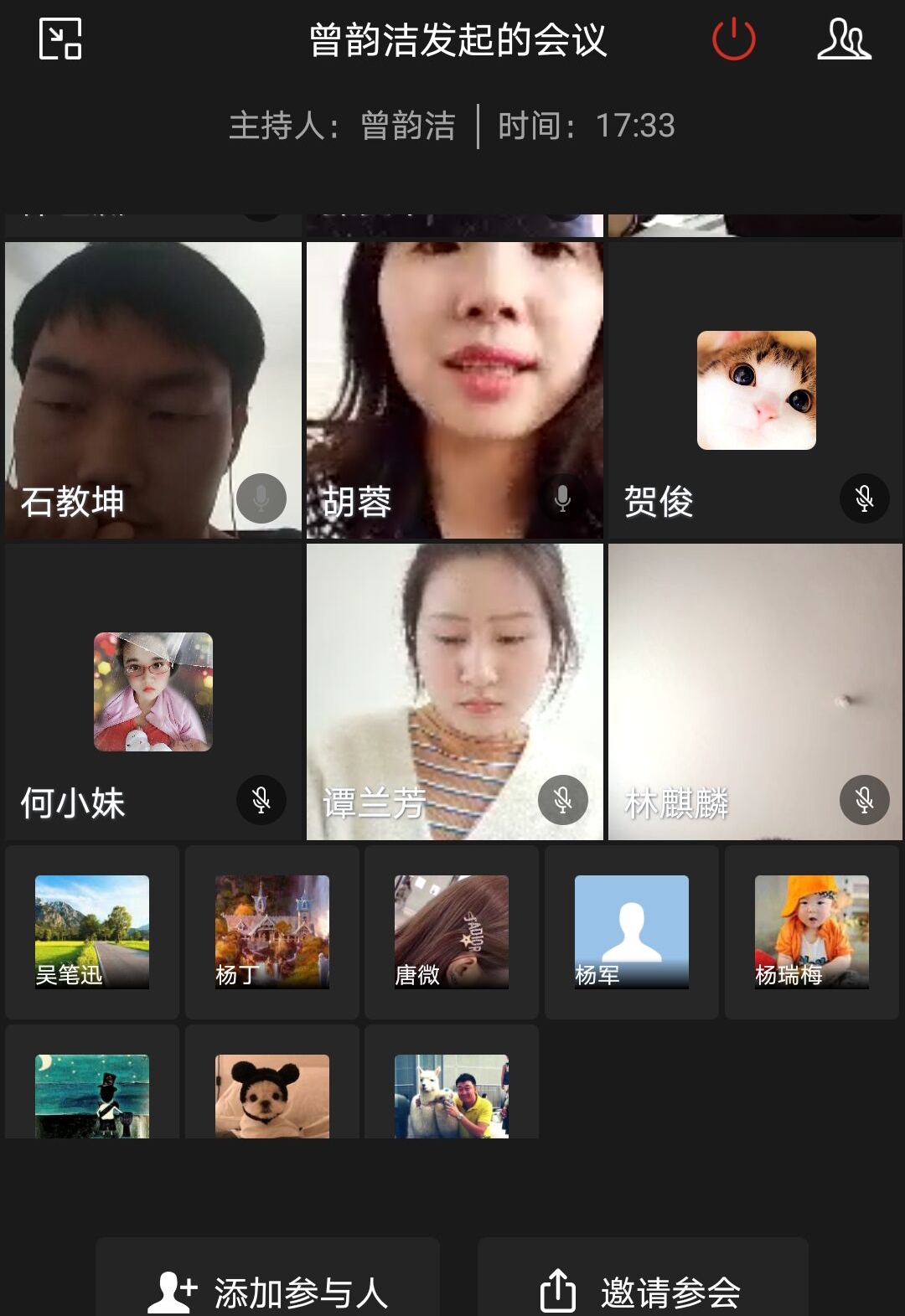Toggle 何小妹's muted microphone icon

pyautogui.click(x=261, y=800)
